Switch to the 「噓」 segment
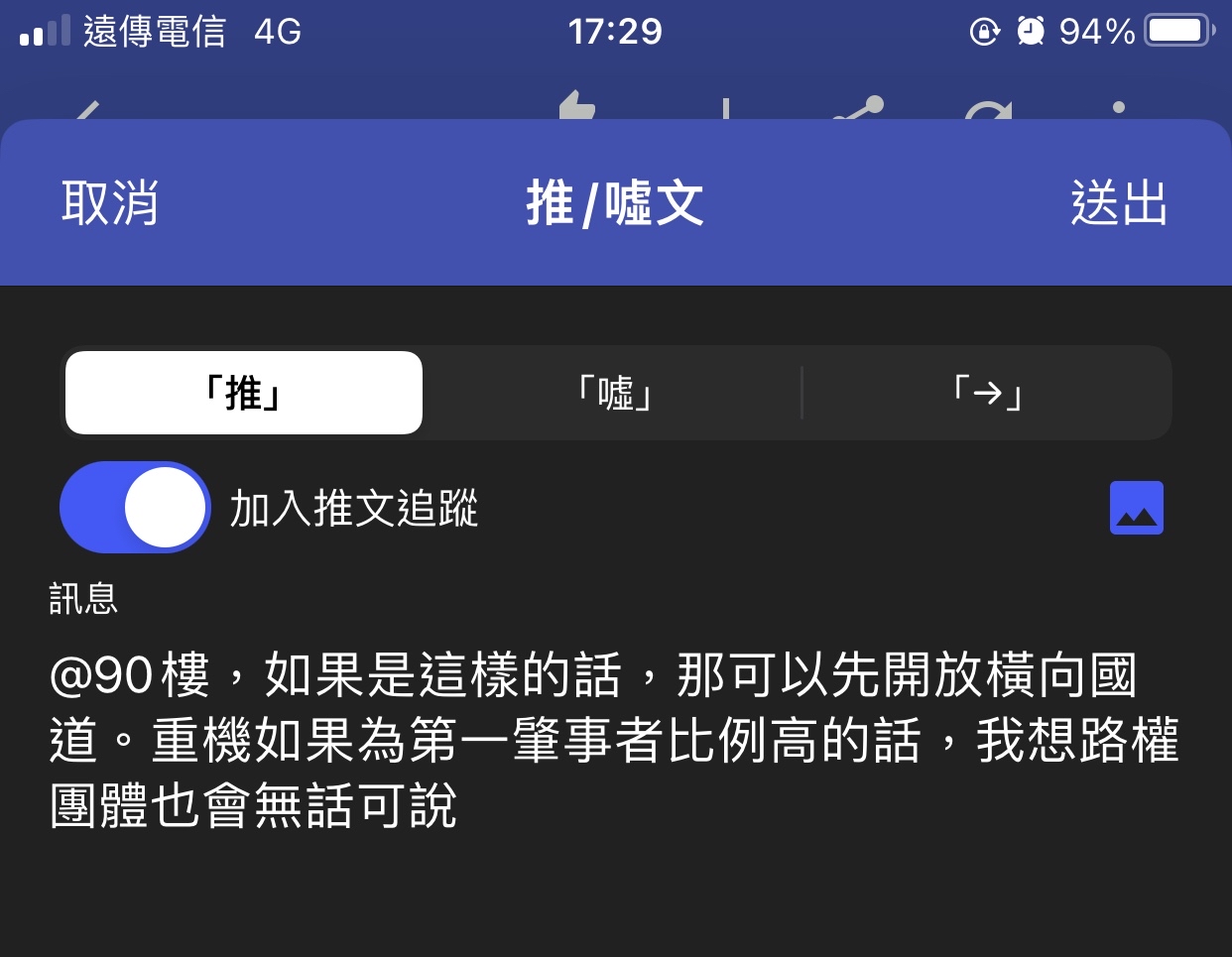The height and width of the screenshot is (957, 1232). click(x=615, y=393)
